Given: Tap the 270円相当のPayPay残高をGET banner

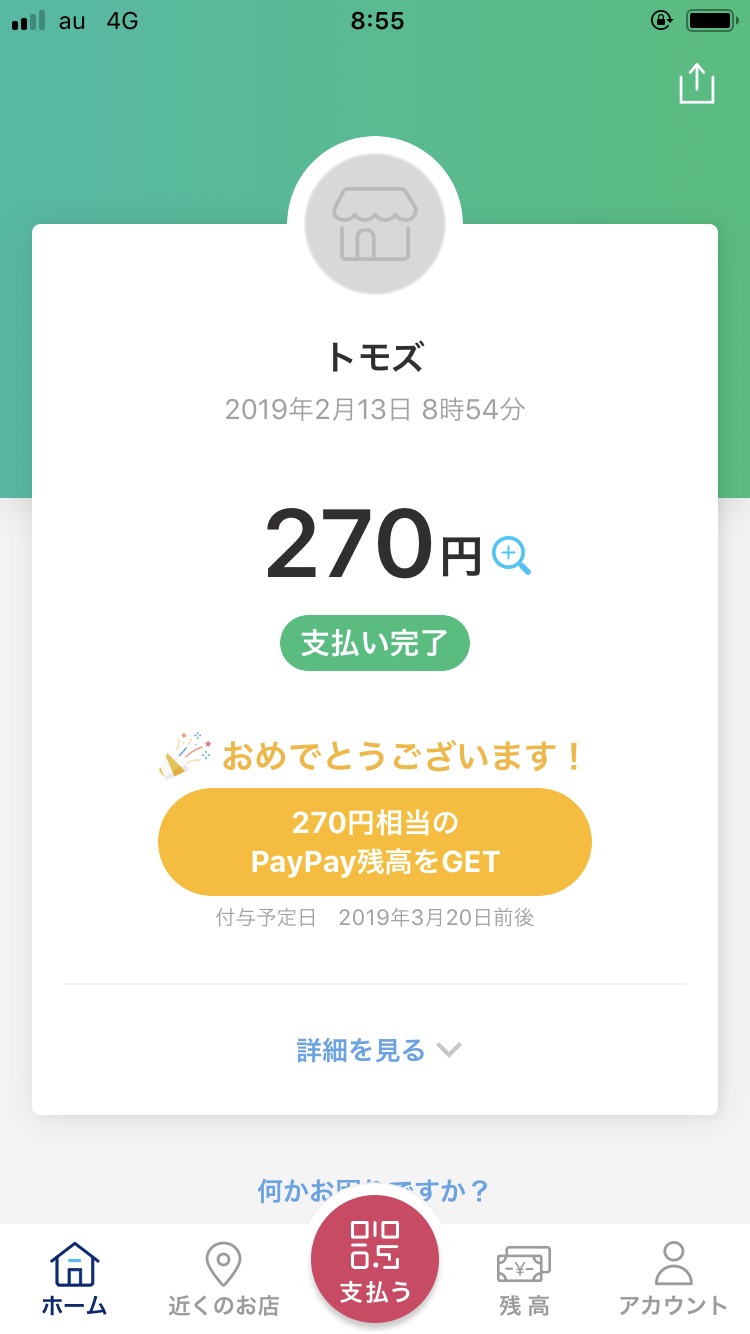Looking at the screenshot, I should pos(375,842).
